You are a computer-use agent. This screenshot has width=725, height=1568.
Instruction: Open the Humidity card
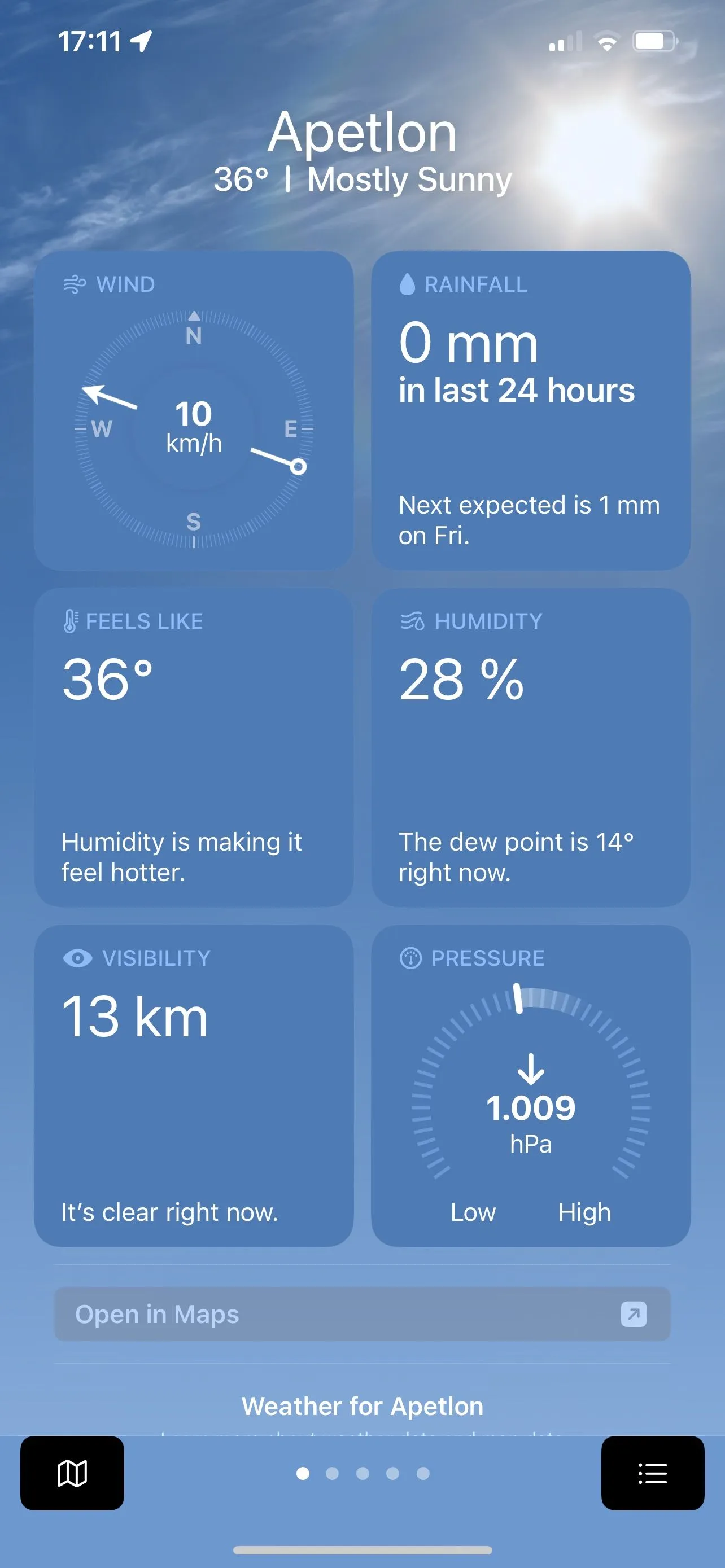pos(531,747)
